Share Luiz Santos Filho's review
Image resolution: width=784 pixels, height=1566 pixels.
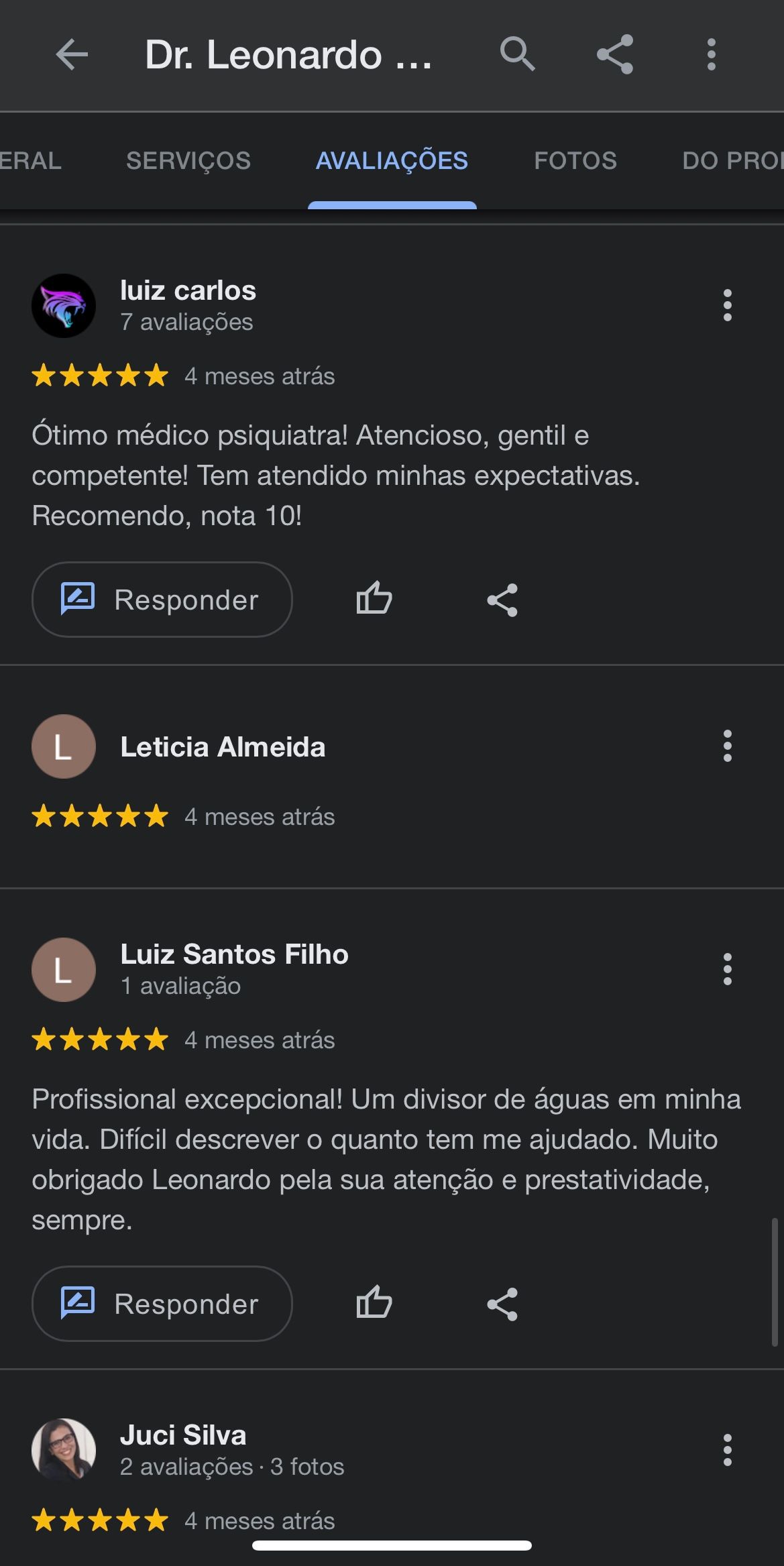coord(502,1304)
